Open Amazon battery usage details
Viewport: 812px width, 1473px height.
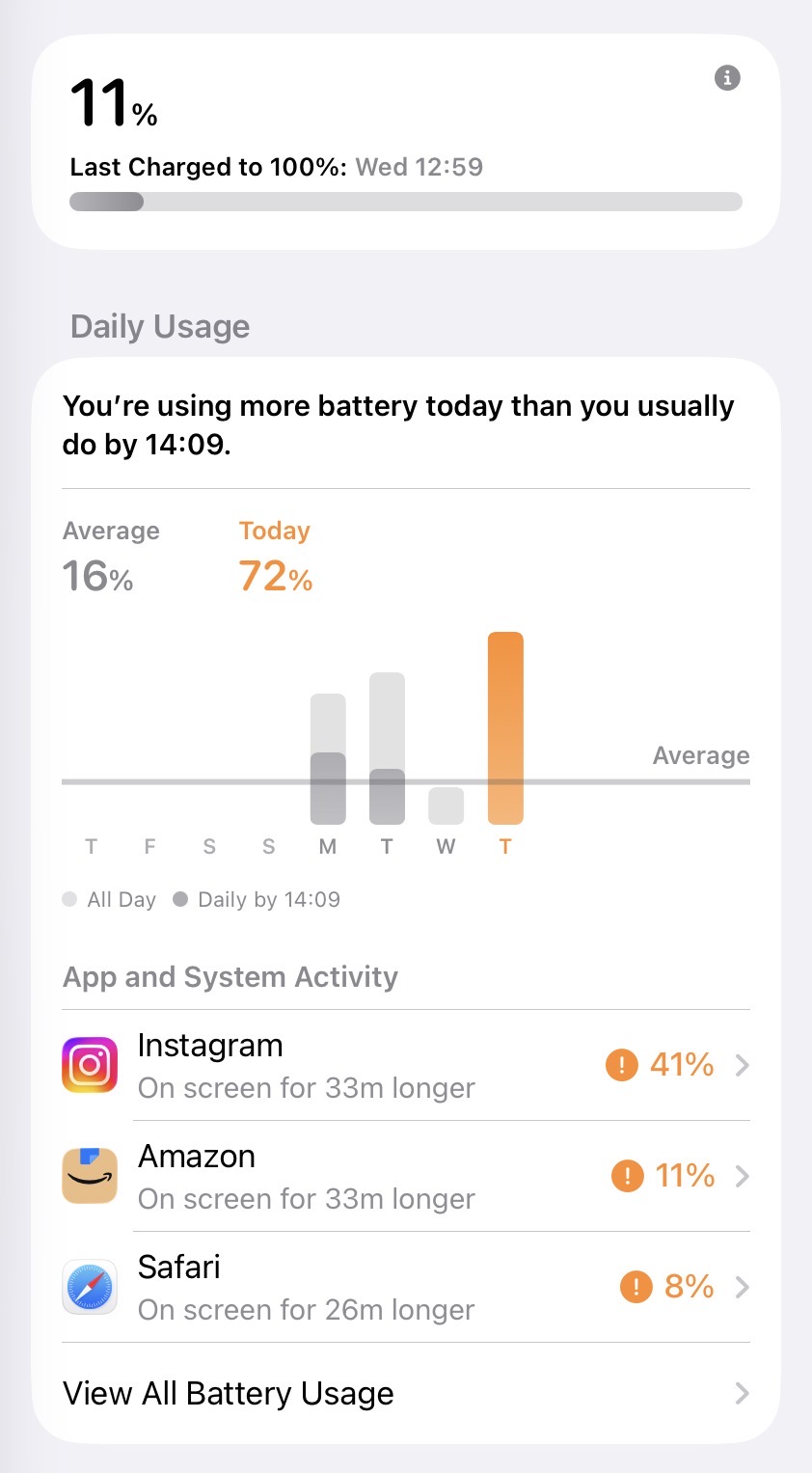(x=406, y=1176)
